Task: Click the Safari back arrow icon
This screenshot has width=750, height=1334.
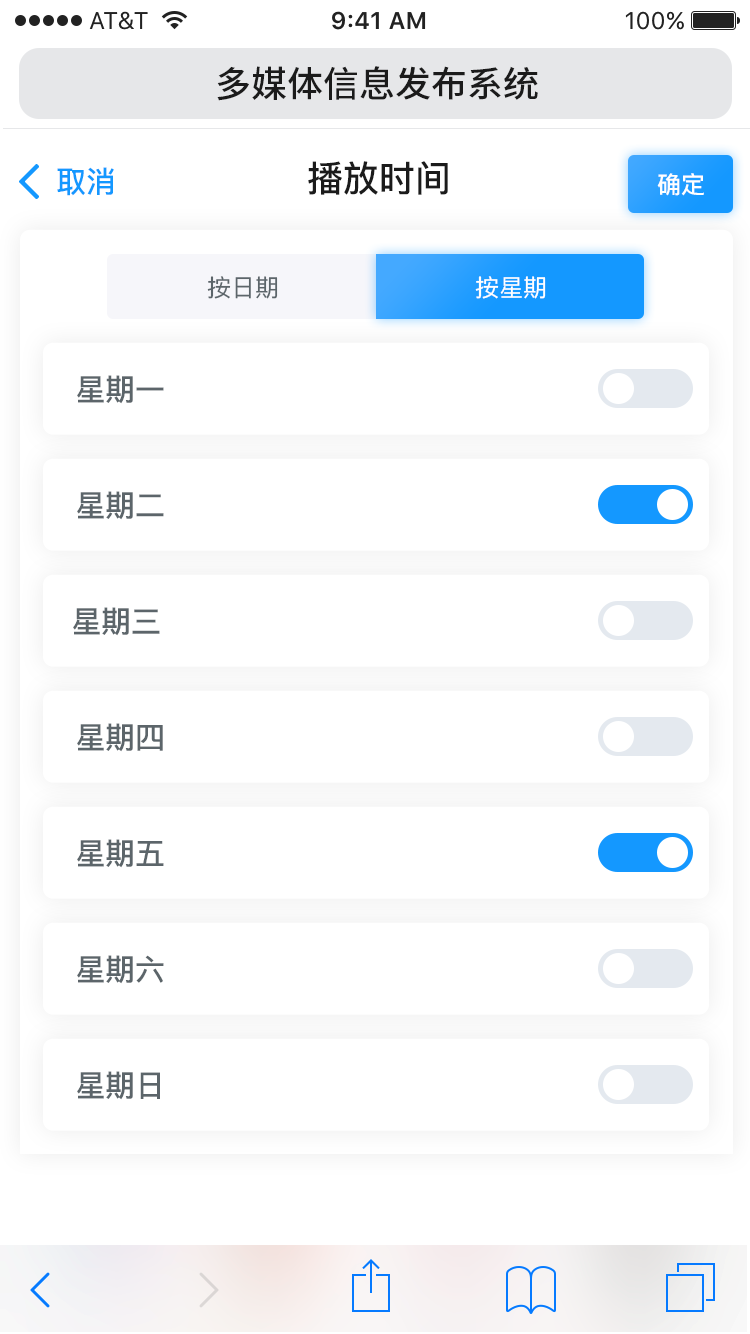Action: [x=40, y=1290]
